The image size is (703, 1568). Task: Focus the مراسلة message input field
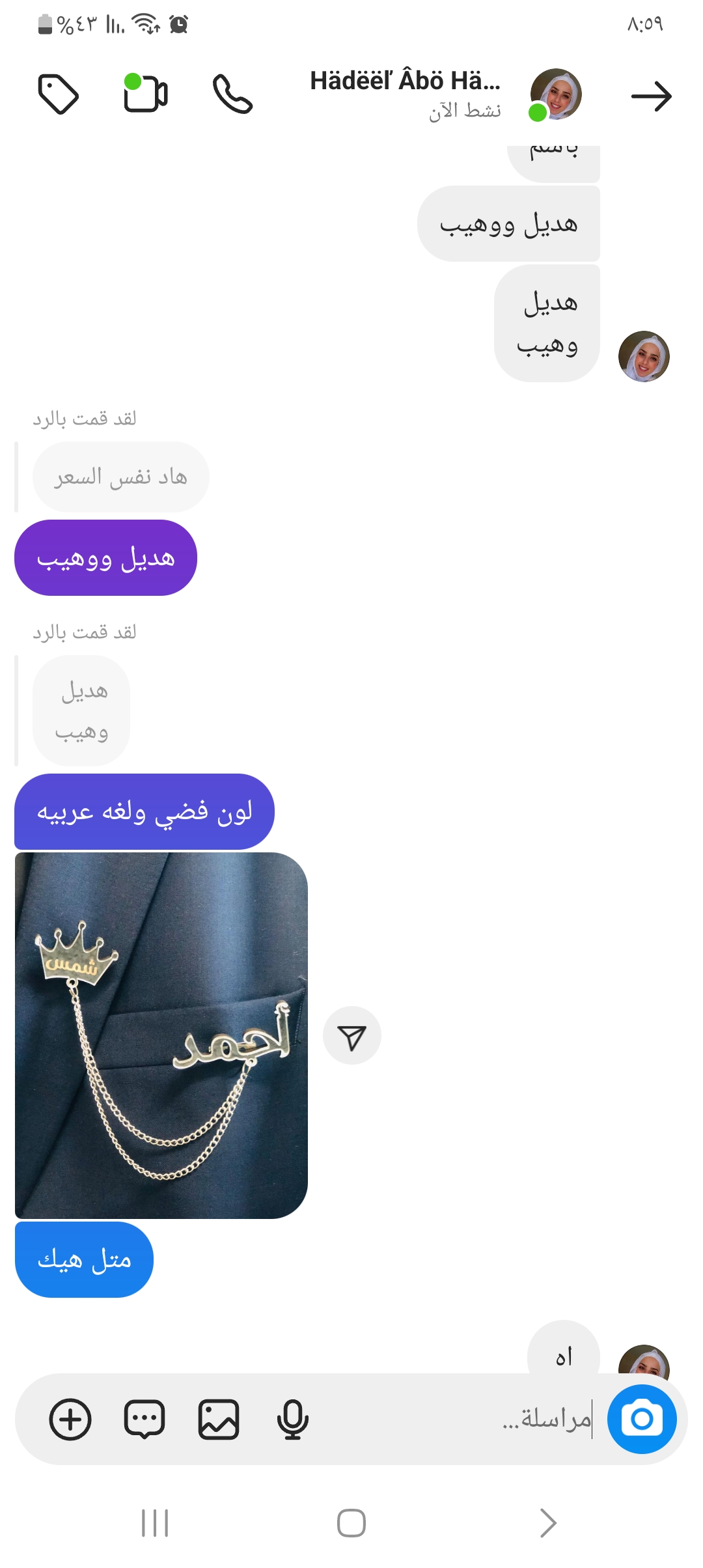click(456, 1419)
